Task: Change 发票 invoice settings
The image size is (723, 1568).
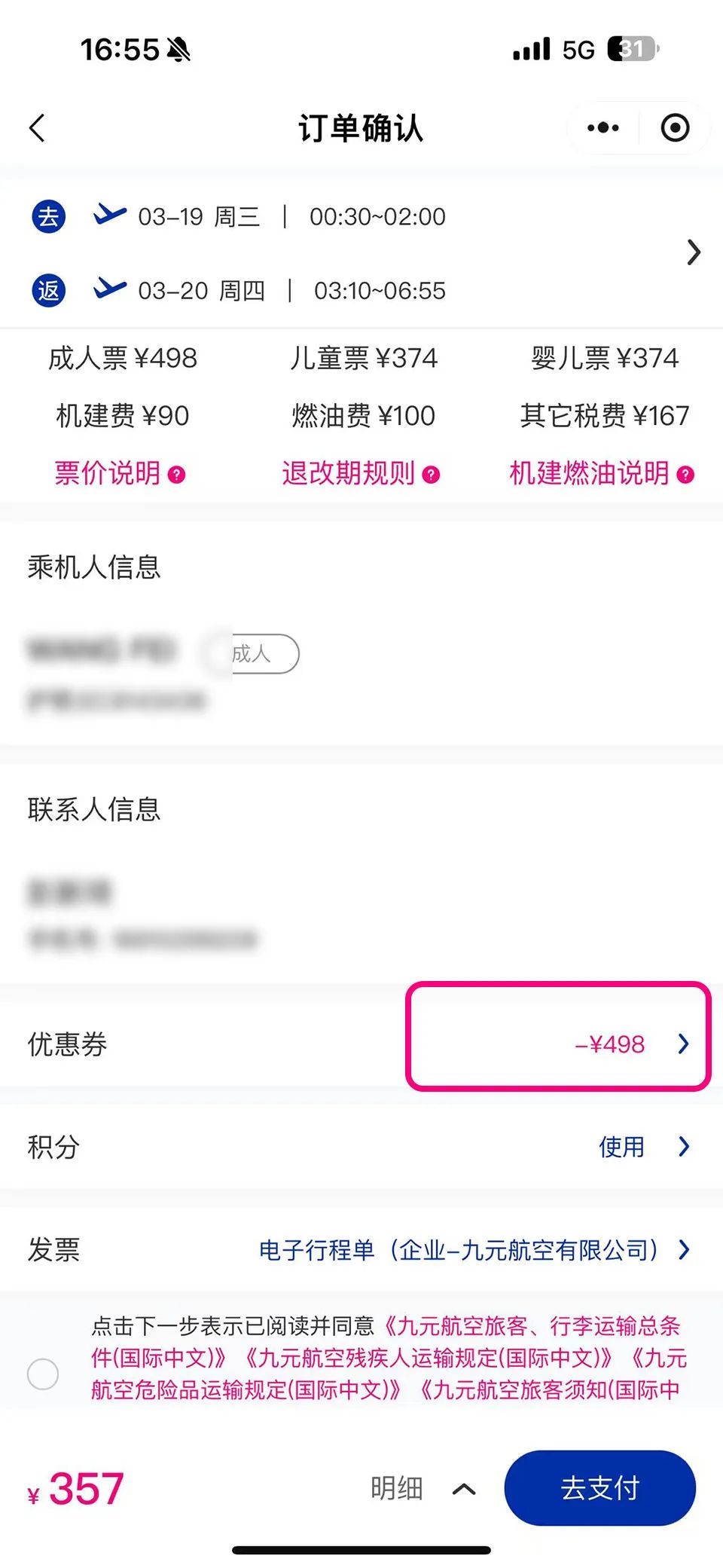Action: [x=473, y=1250]
